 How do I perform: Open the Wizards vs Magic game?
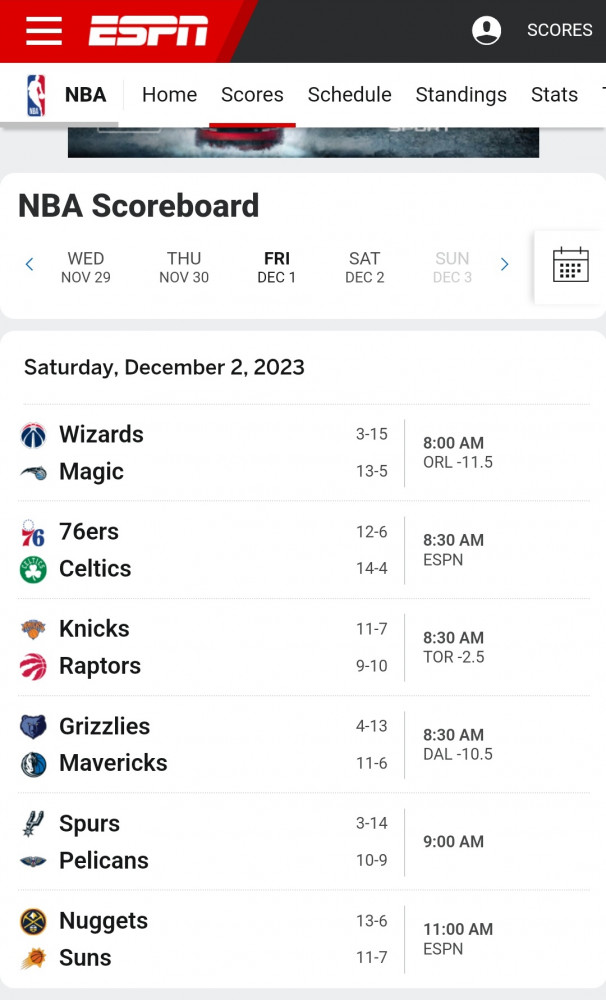[x=304, y=453]
